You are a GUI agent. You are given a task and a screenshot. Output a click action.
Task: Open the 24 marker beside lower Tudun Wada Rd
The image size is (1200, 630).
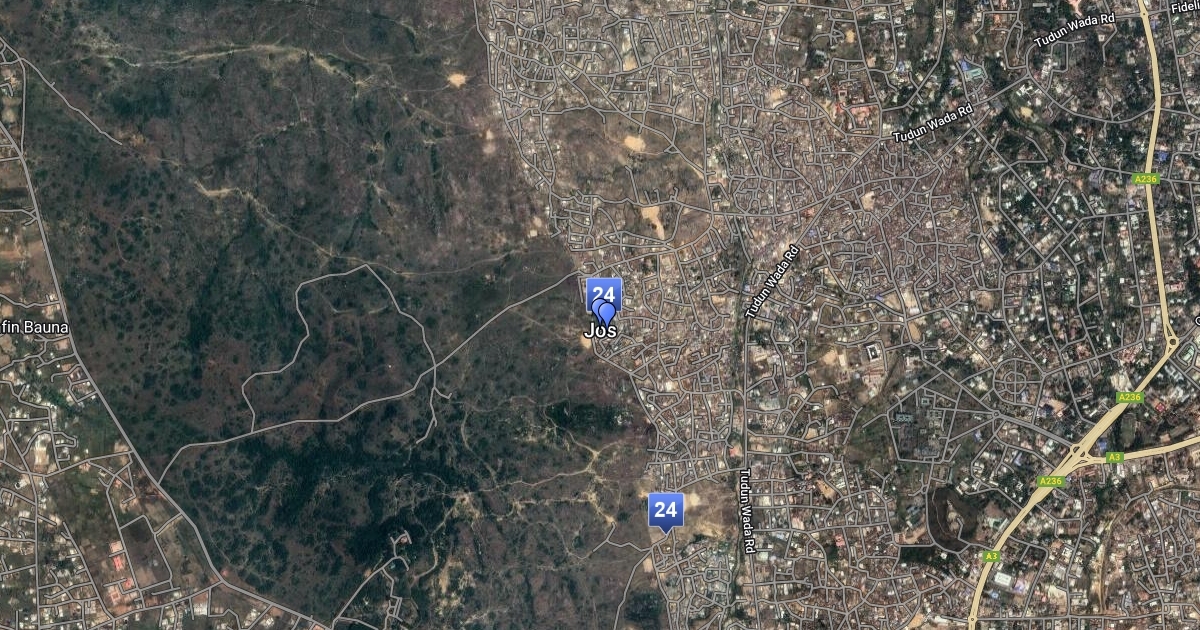[665, 509]
